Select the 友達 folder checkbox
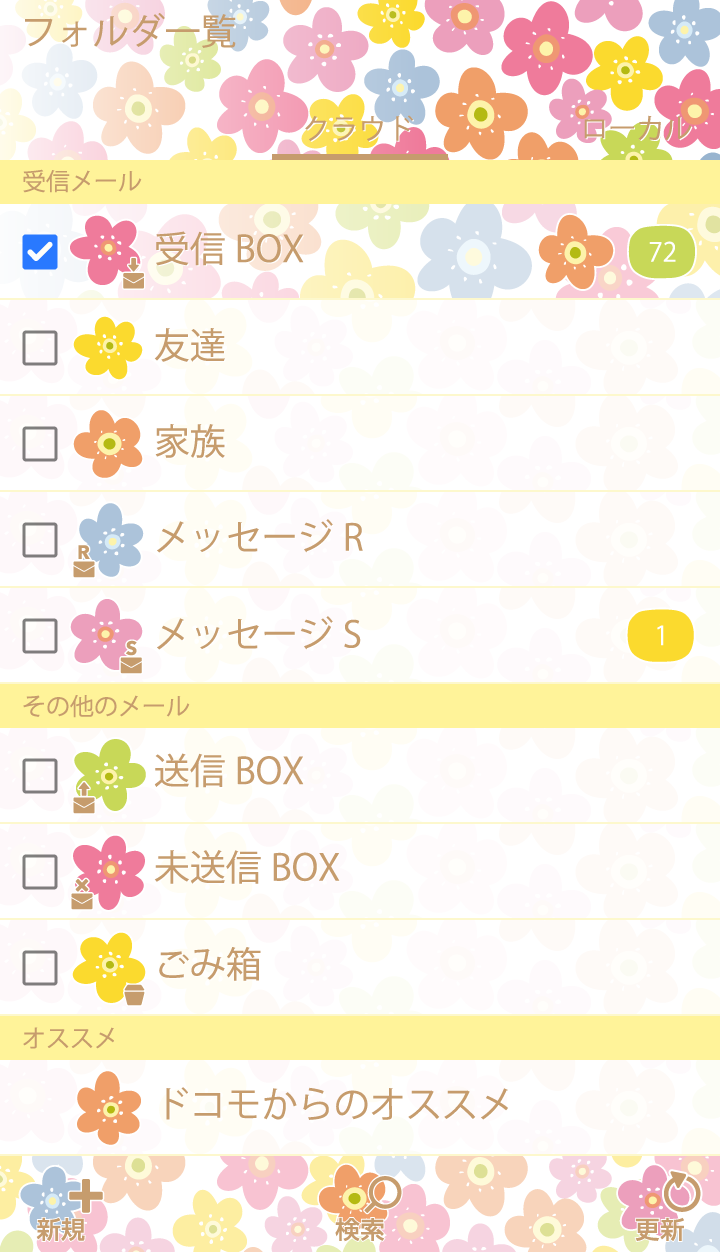The height and width of the screenshot is (1252, 720). (40, 348)
